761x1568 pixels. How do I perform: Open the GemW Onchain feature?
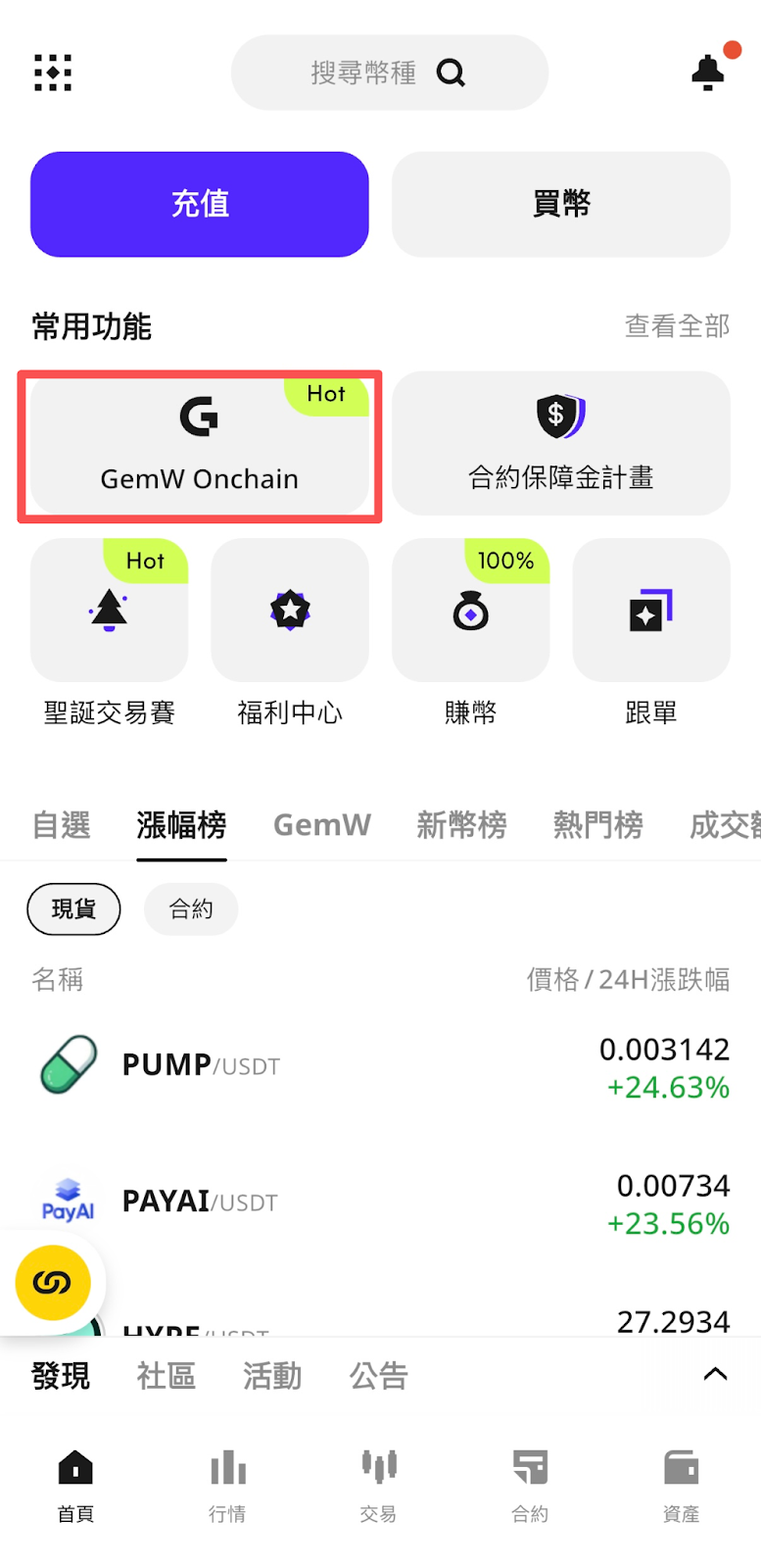coord(200,445)
